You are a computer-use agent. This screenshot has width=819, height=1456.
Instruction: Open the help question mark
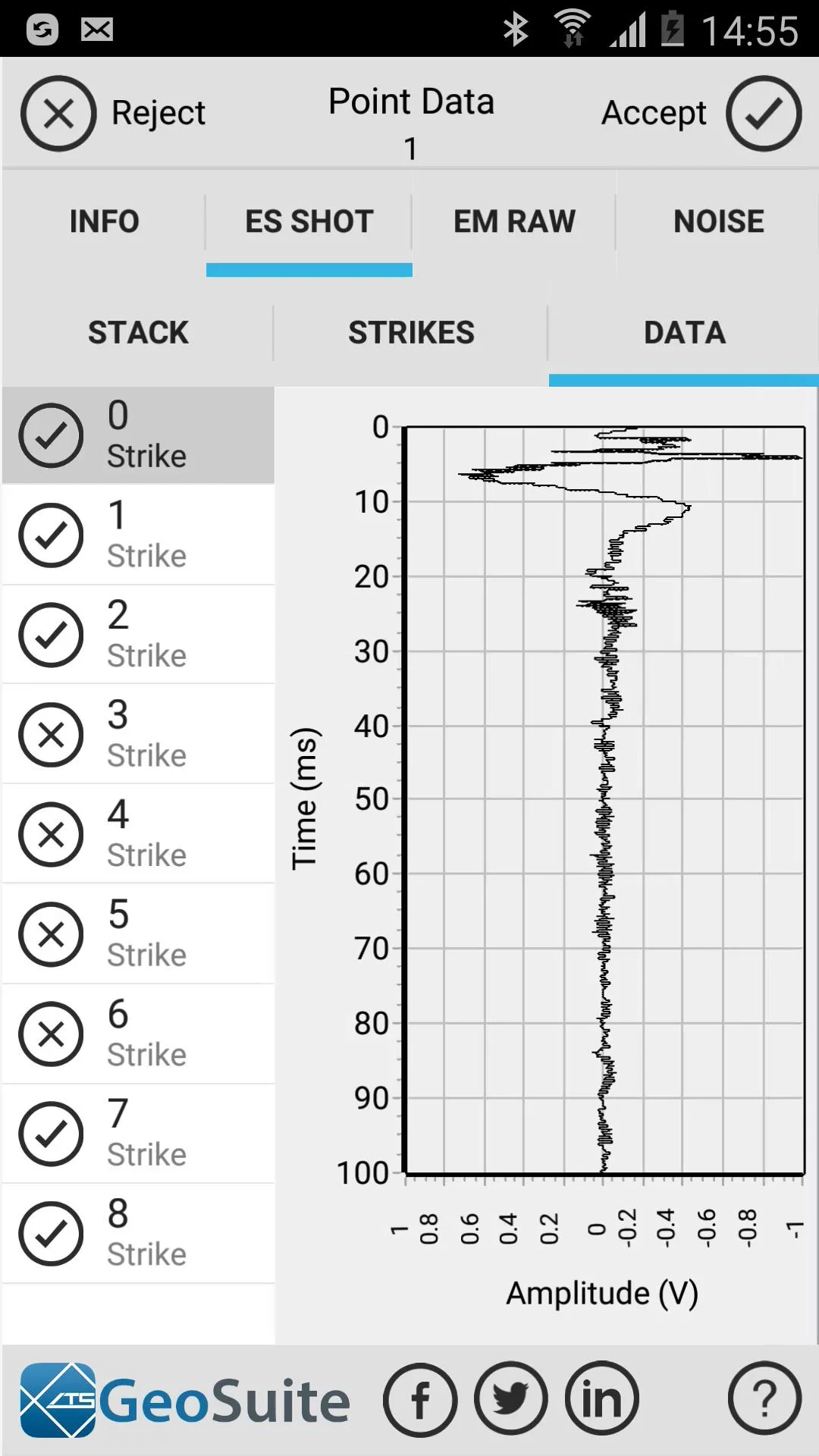pyautogui.click(x=764, y=1398)
